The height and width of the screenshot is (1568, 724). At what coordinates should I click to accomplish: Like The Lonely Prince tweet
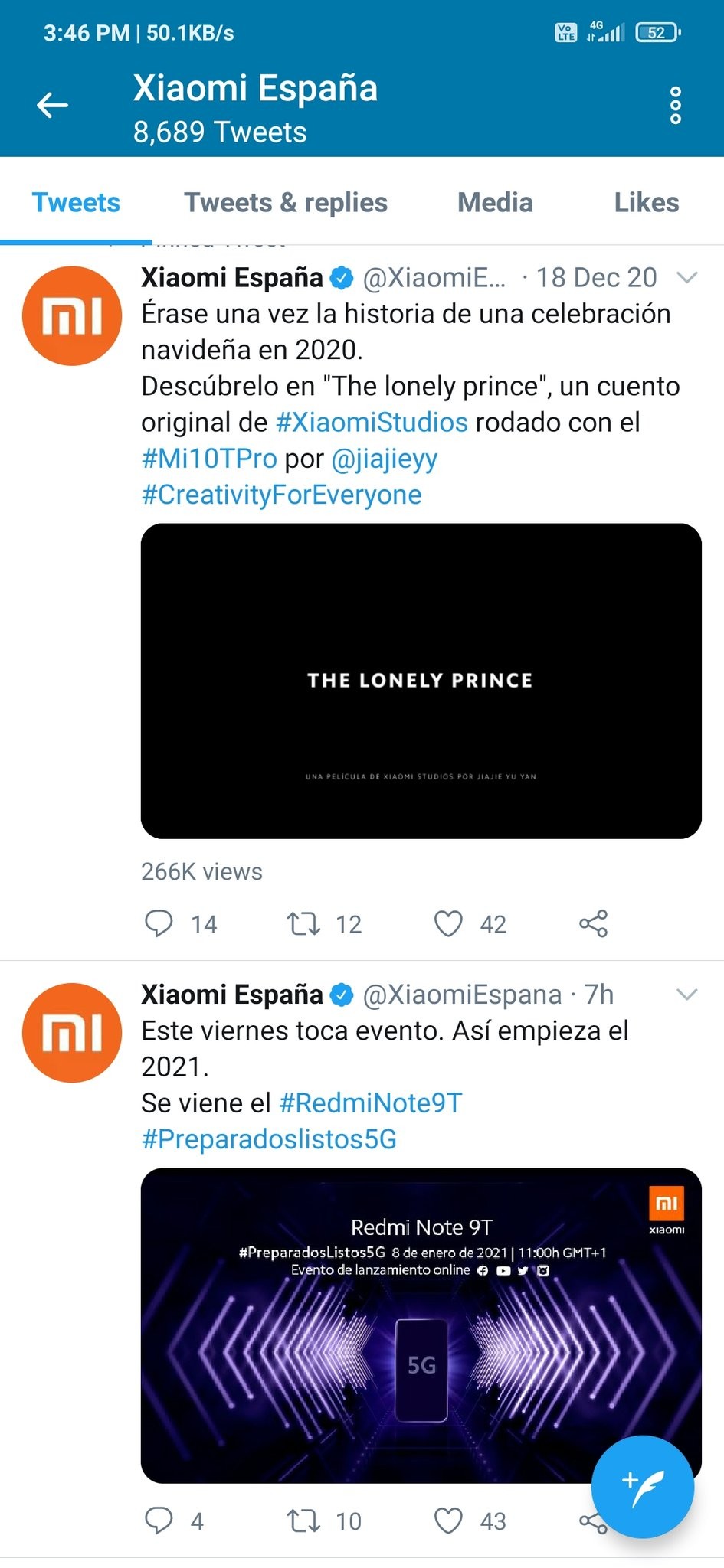tap(448, 923)
